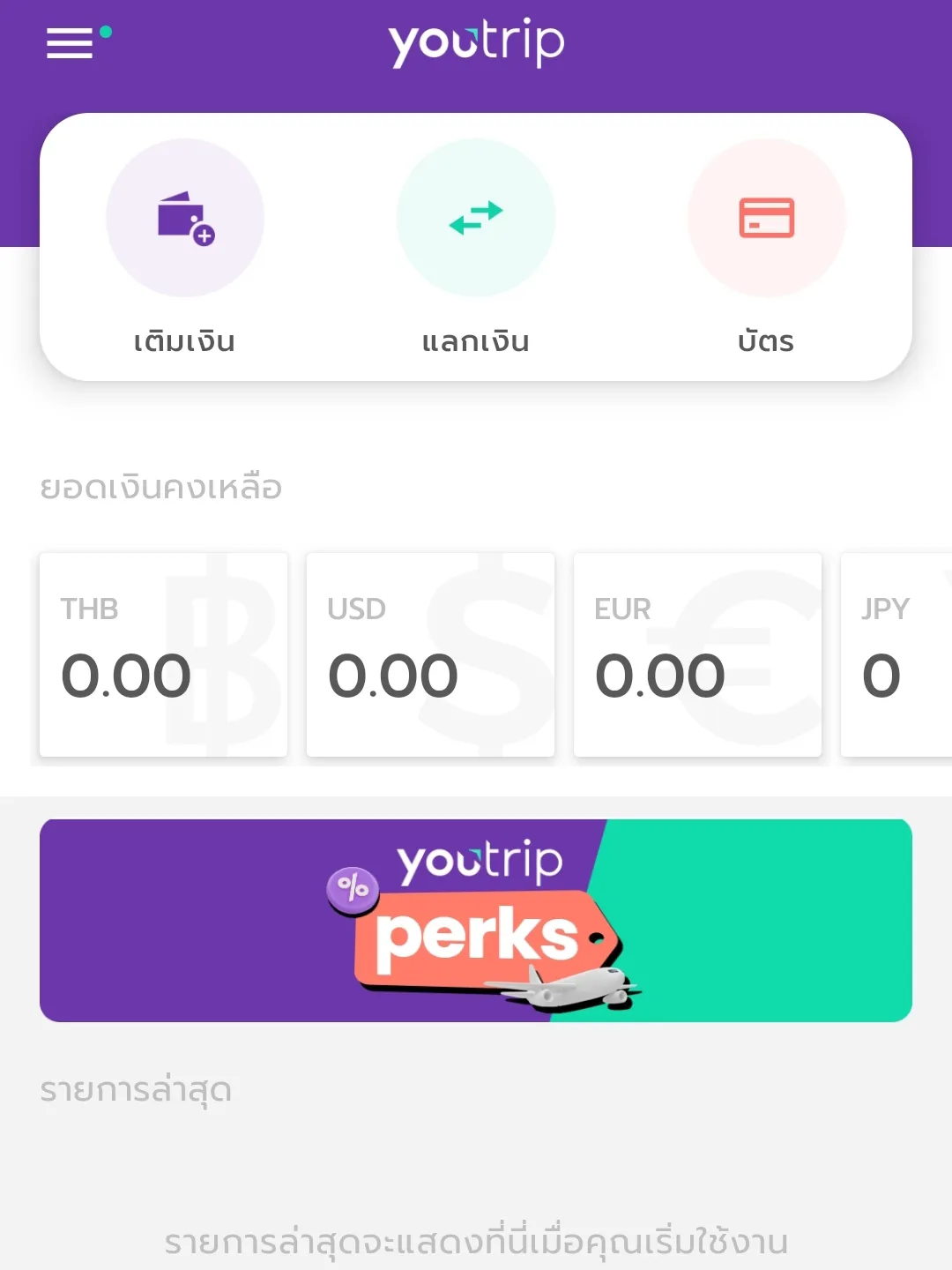Tap the green notification dot on the menu
This screenshot has height=1270, width=952.
106,30
